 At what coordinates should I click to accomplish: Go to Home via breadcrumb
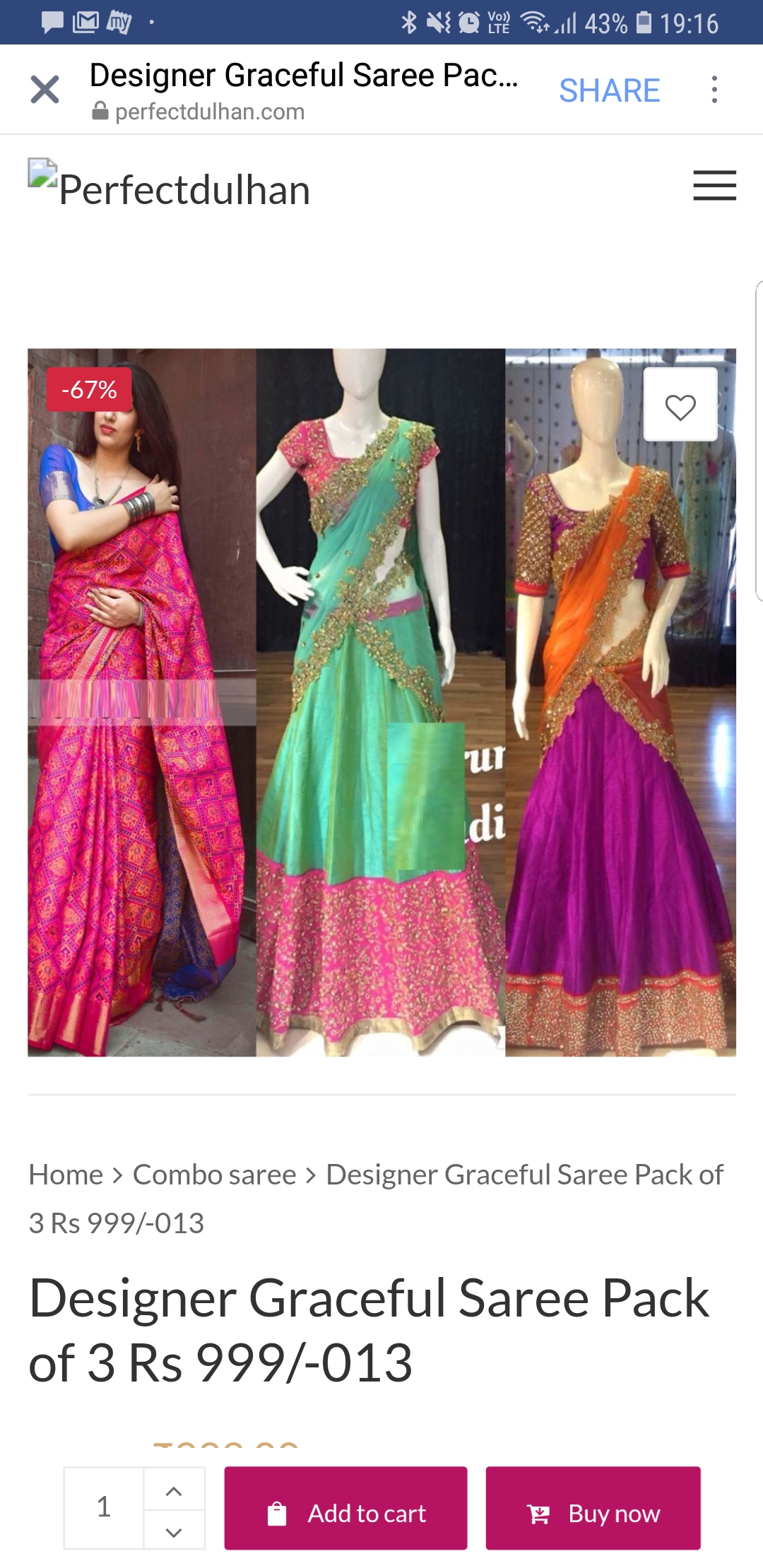[66, 1175]
